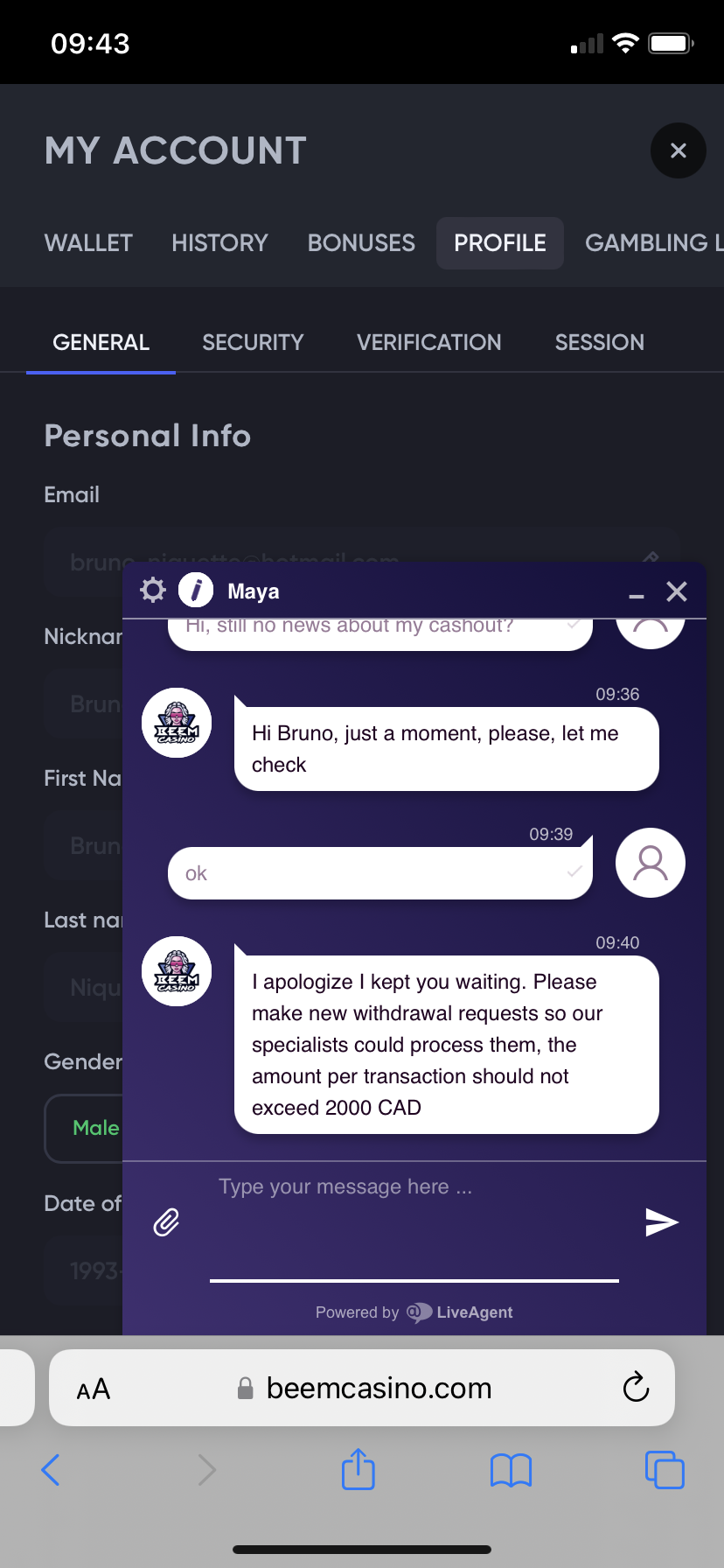Open the History tab

point(219,242)
